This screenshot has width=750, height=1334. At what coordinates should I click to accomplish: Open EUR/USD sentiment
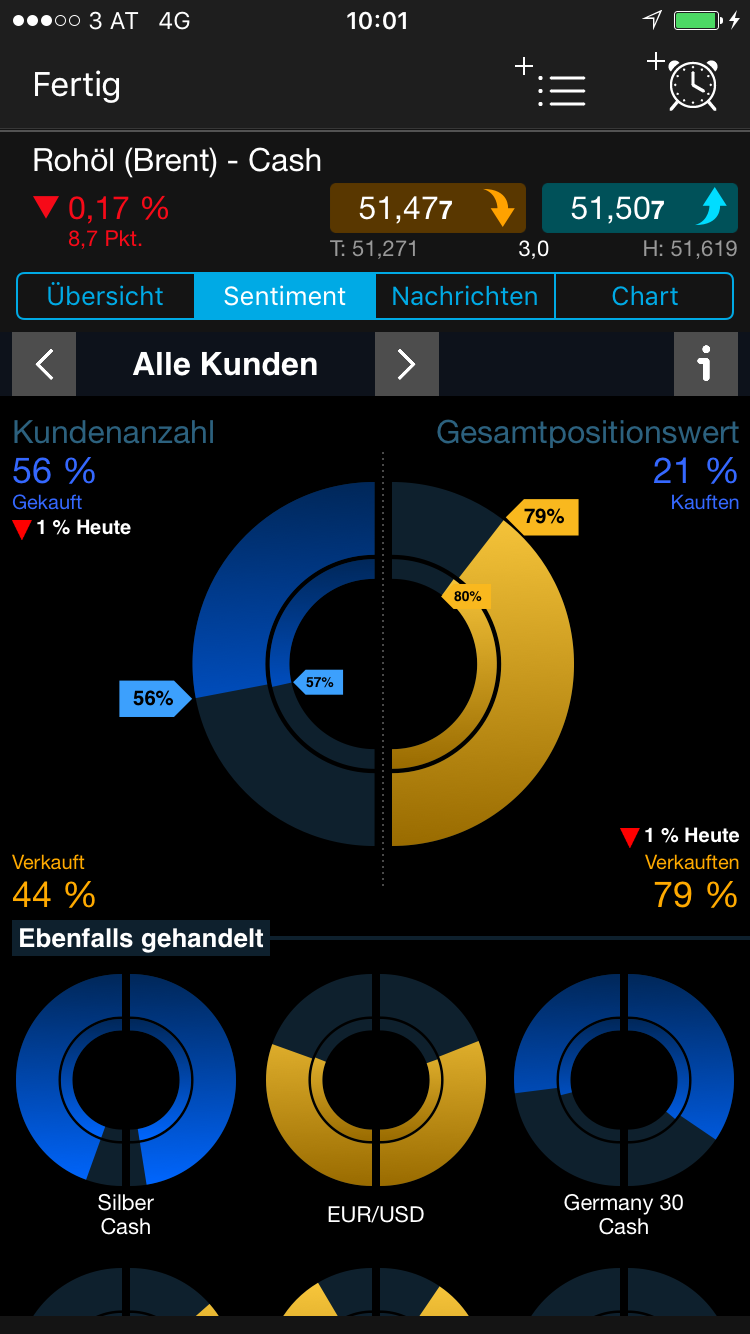376,1080
